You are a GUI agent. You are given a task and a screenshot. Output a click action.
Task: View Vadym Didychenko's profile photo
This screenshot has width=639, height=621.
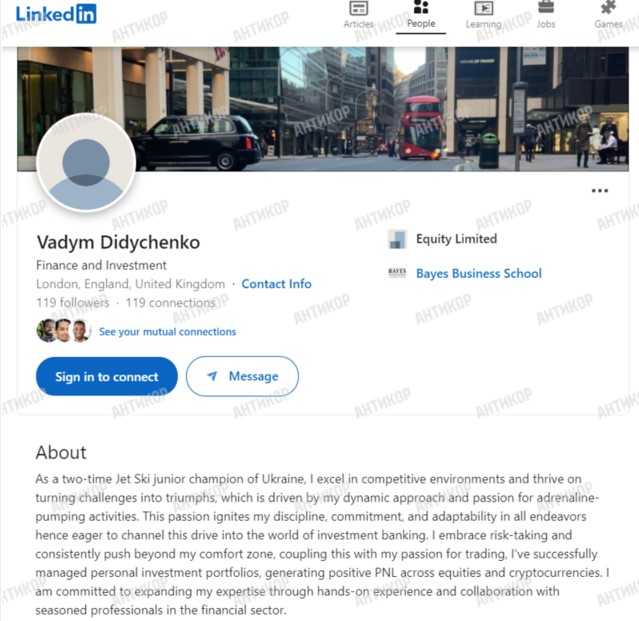[86, 163]
